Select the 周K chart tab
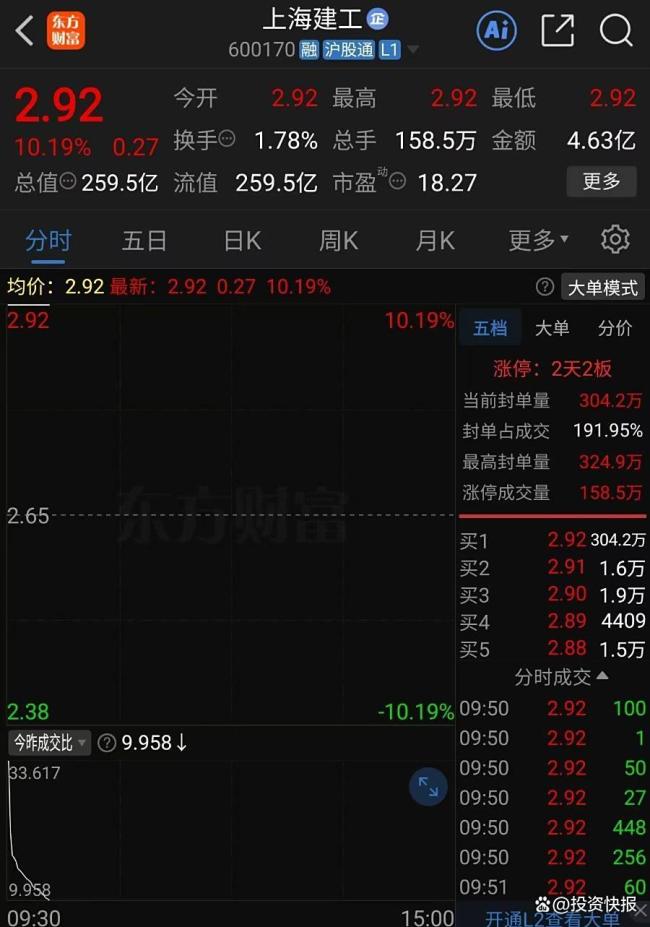 click(338, 240)
